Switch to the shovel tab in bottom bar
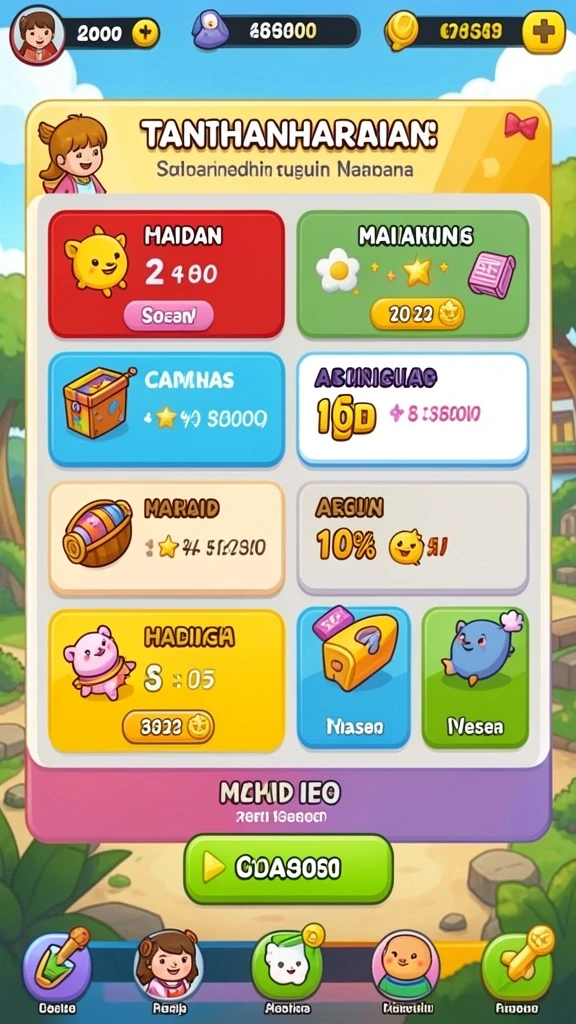Screen dimensions: 576x1024 pyautogui.click(x=57, y=968)
